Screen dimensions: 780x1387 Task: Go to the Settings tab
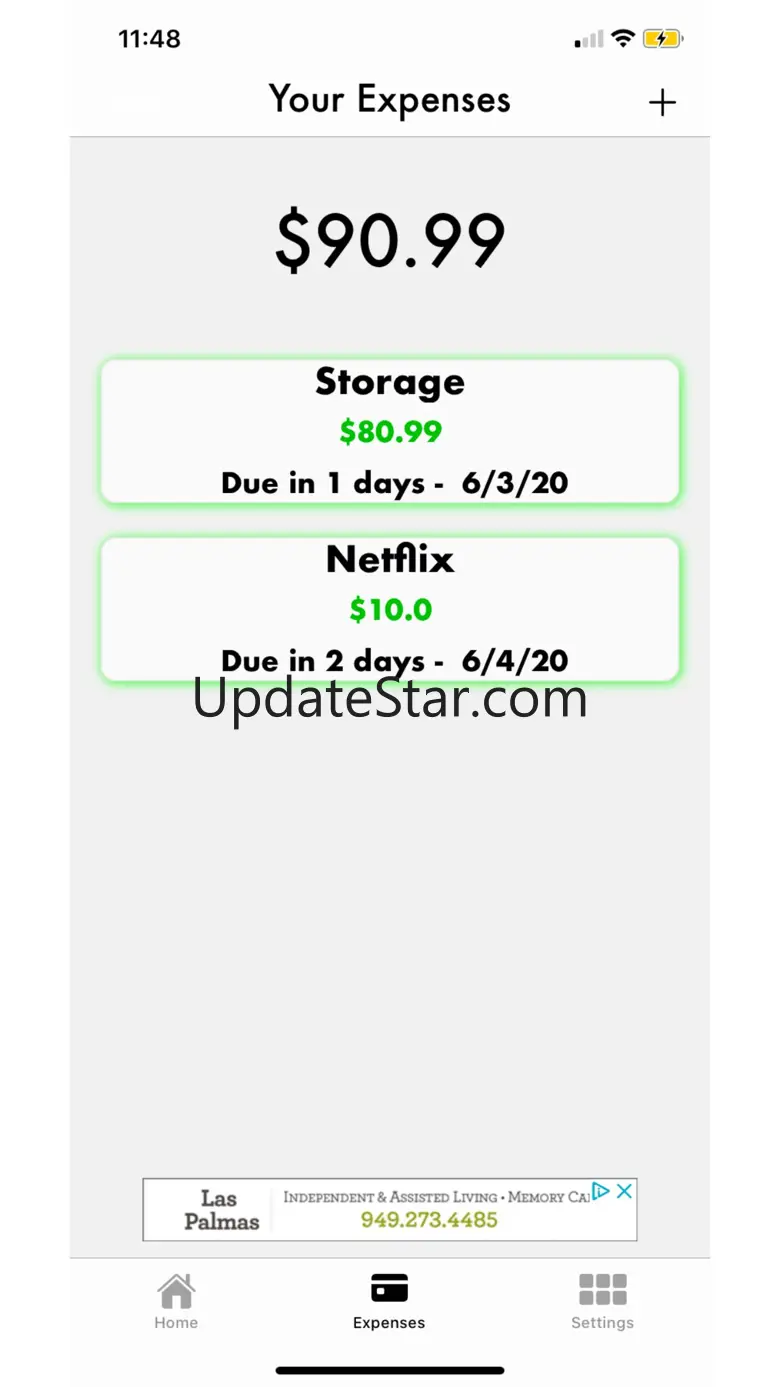coord(602,1301)
